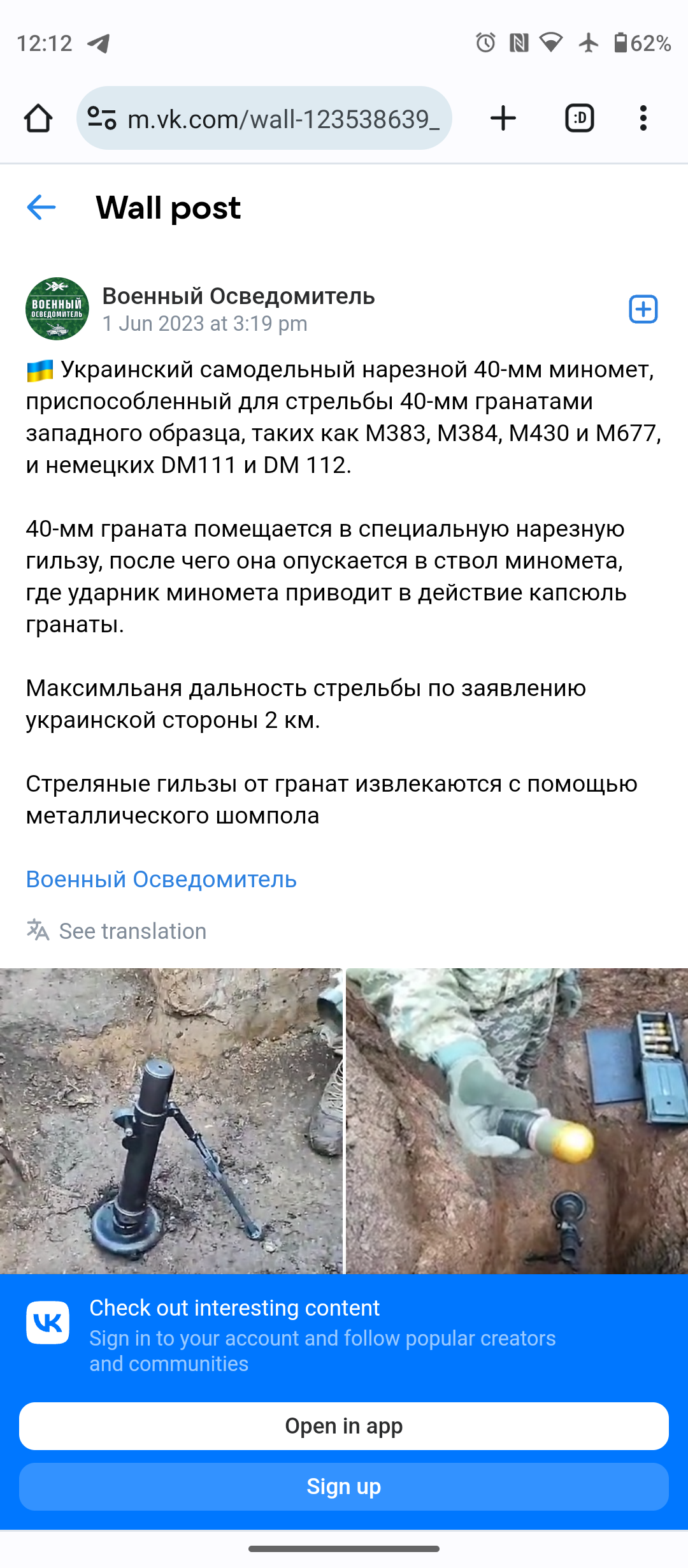
Task: Open the grenade photo on the right
Action: click(517, 1121)
